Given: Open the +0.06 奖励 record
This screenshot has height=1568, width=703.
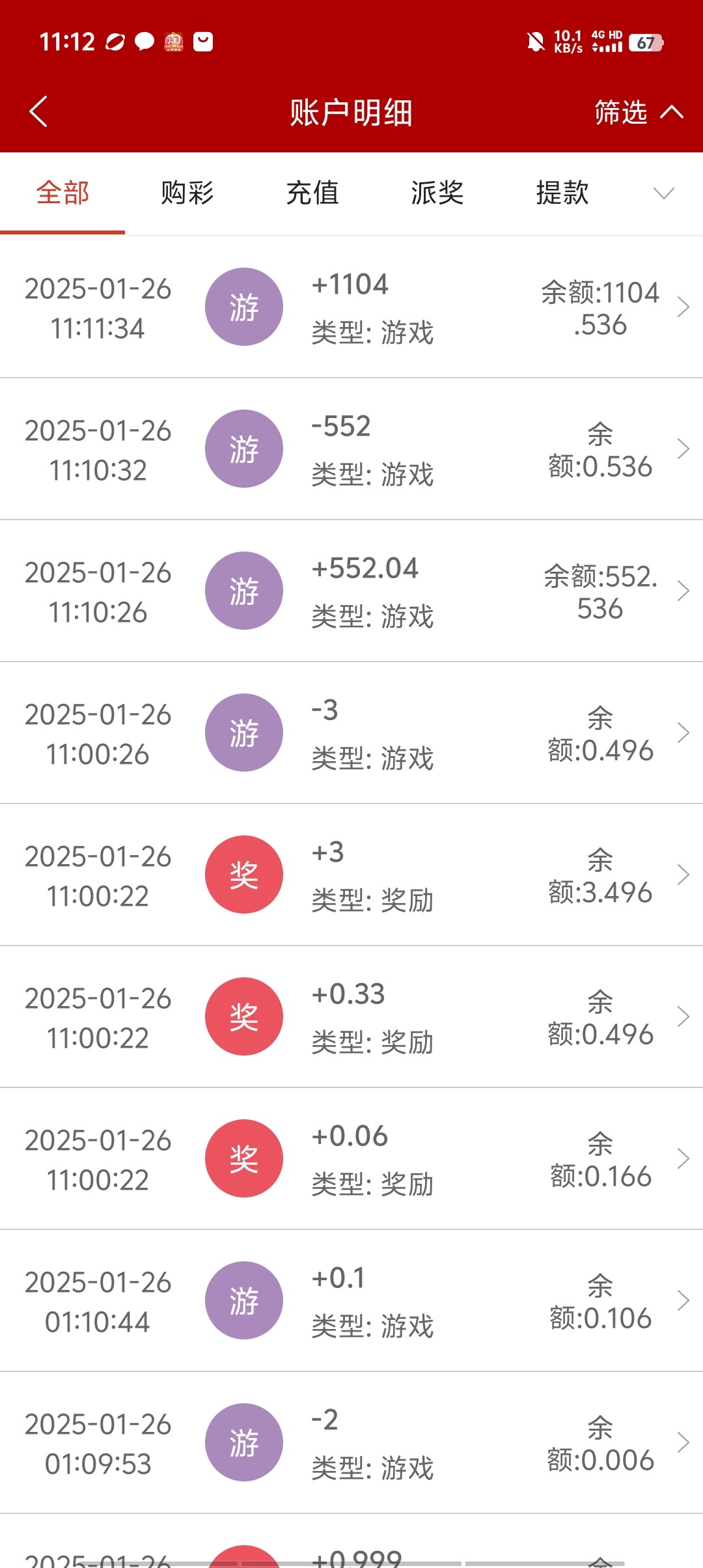Looking at the screenshot, I should coord(351,1159).
